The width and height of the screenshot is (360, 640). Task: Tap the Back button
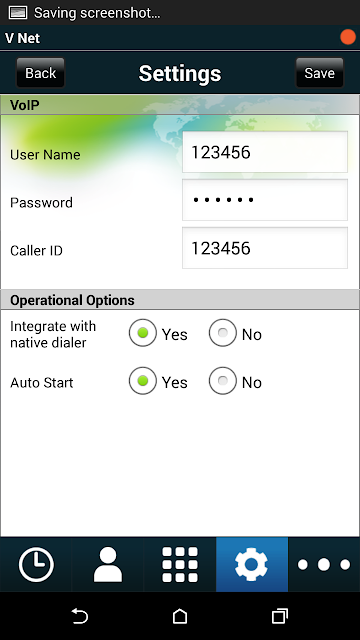pos(40,73)
